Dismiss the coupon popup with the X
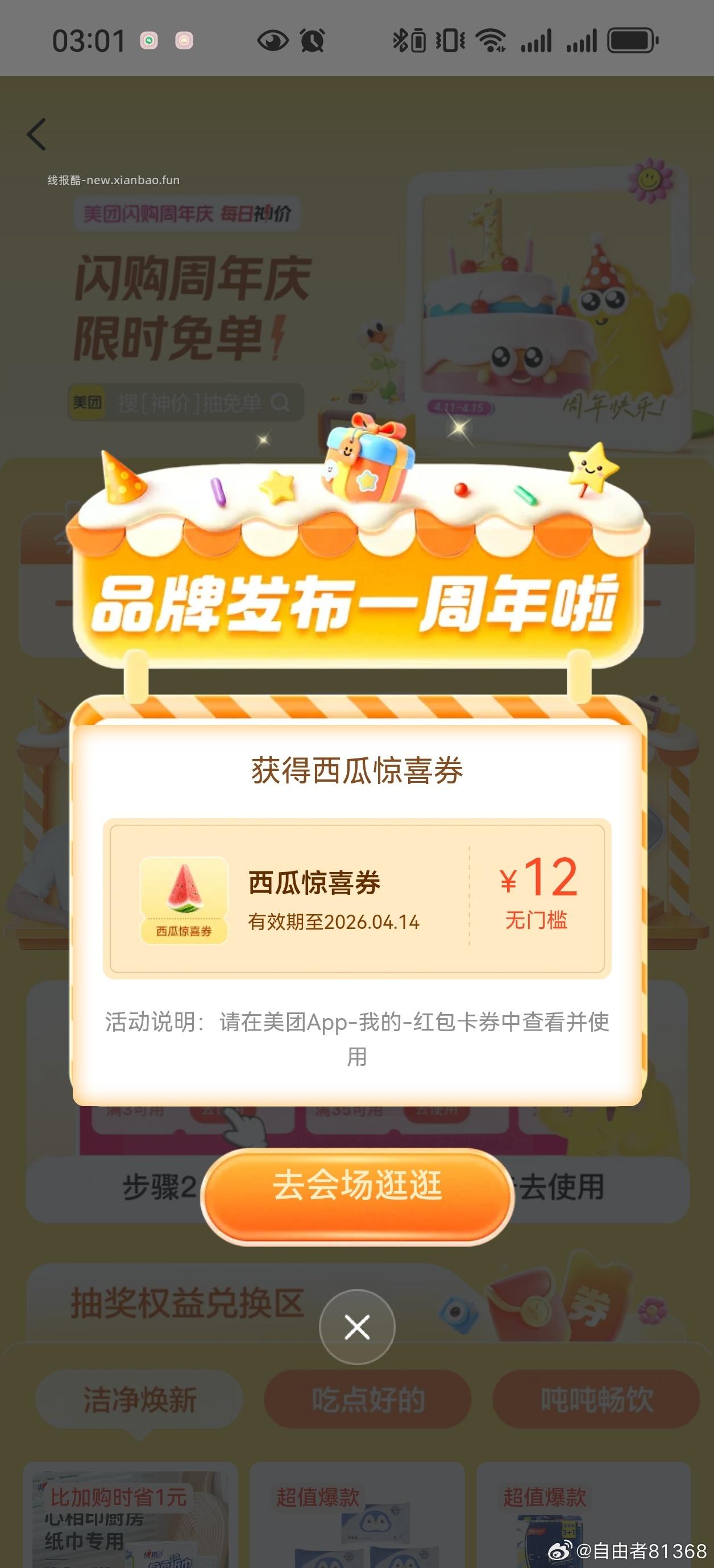714x1568 pixels. coord(356,1327)
